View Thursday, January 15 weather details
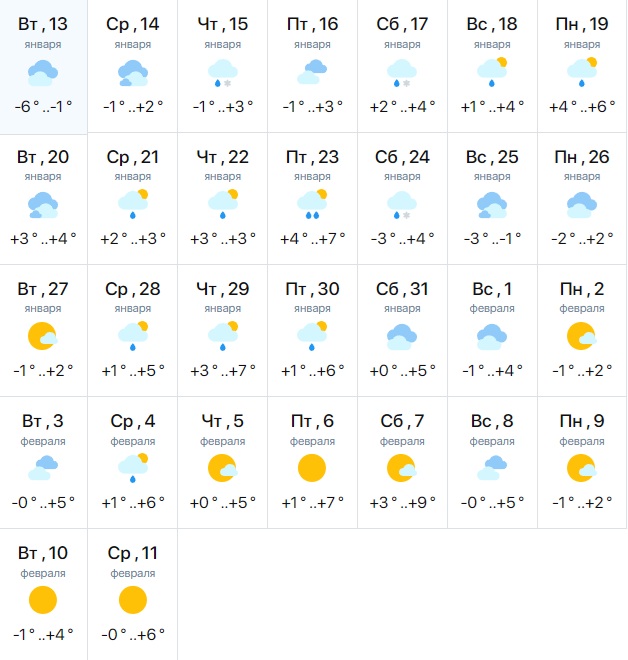 (222, 66)
